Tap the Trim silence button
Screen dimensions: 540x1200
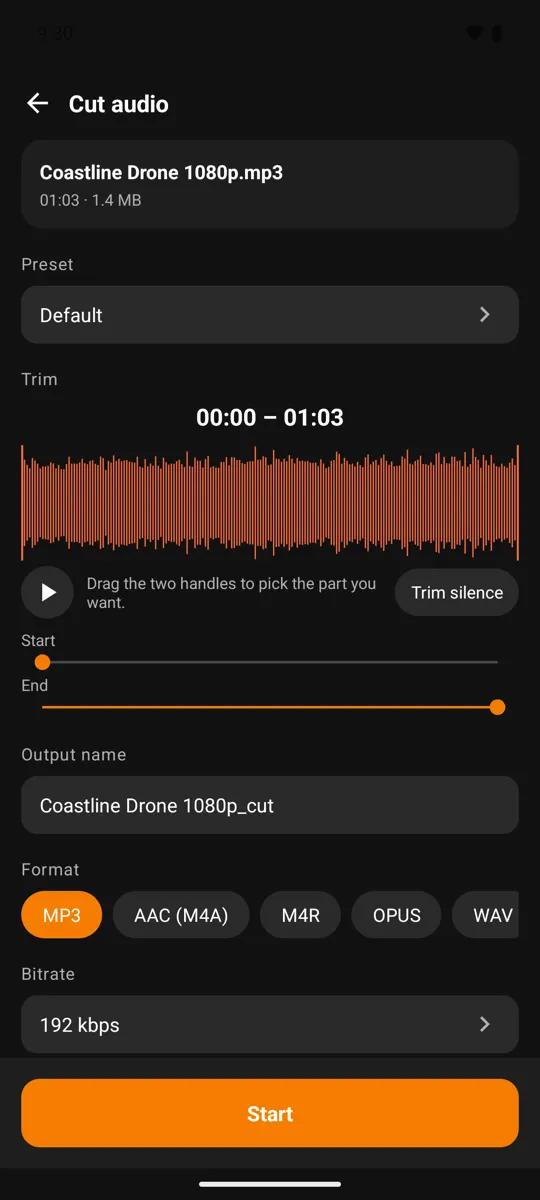pos(457,592)
